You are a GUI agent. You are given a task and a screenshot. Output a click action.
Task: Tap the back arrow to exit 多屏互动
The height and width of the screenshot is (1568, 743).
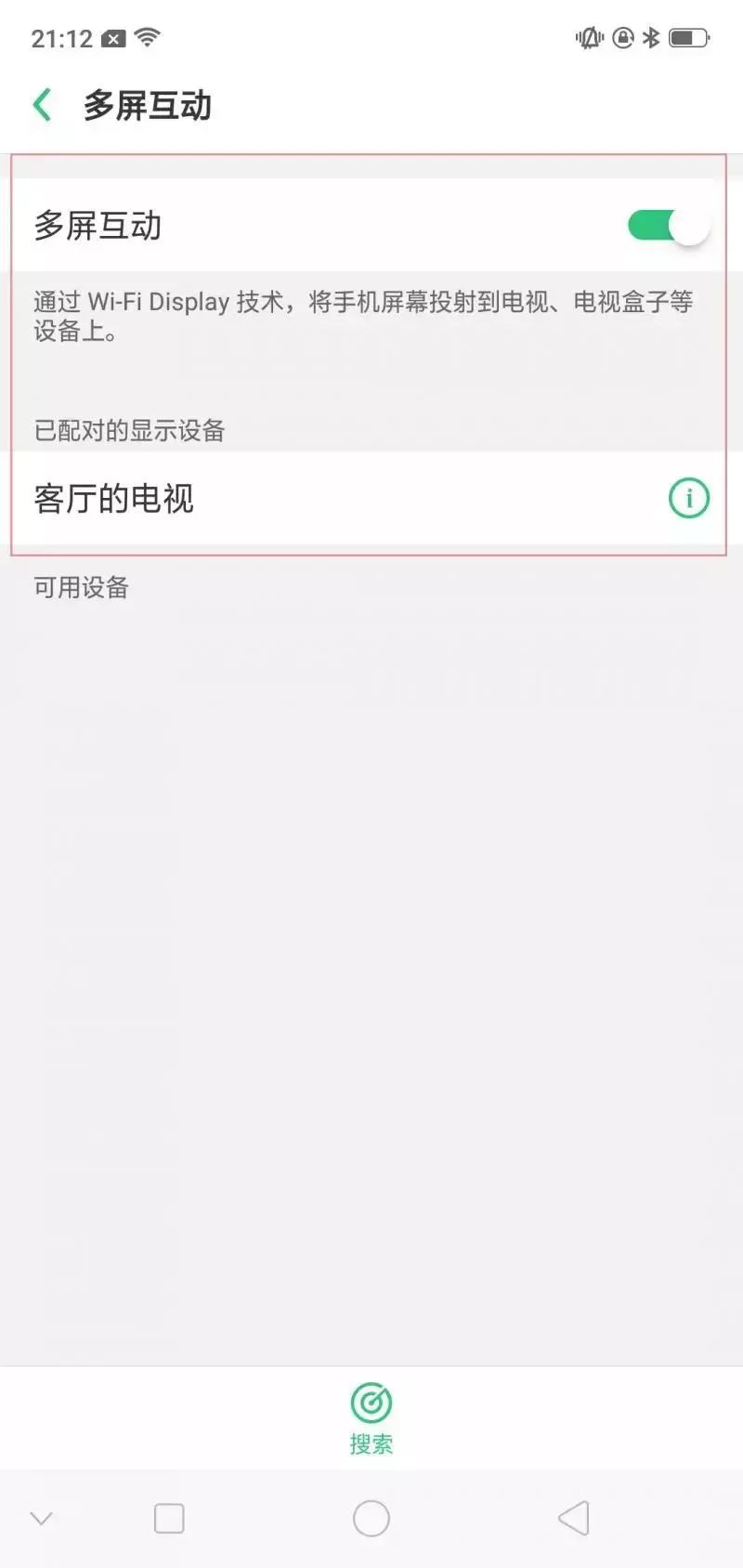pyautogui.click(x=41, y=104)
